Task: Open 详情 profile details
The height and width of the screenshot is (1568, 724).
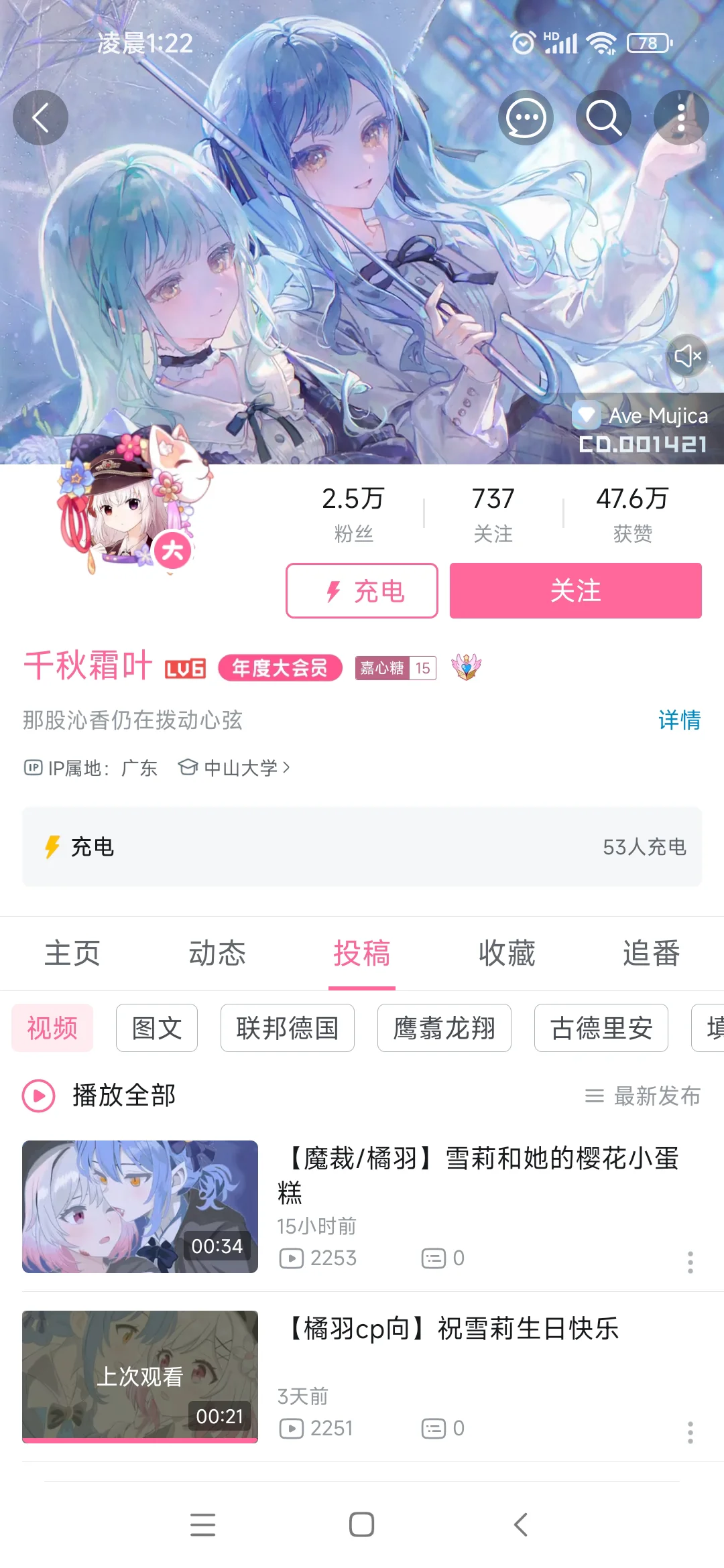Action: click(x=678, y=720)
